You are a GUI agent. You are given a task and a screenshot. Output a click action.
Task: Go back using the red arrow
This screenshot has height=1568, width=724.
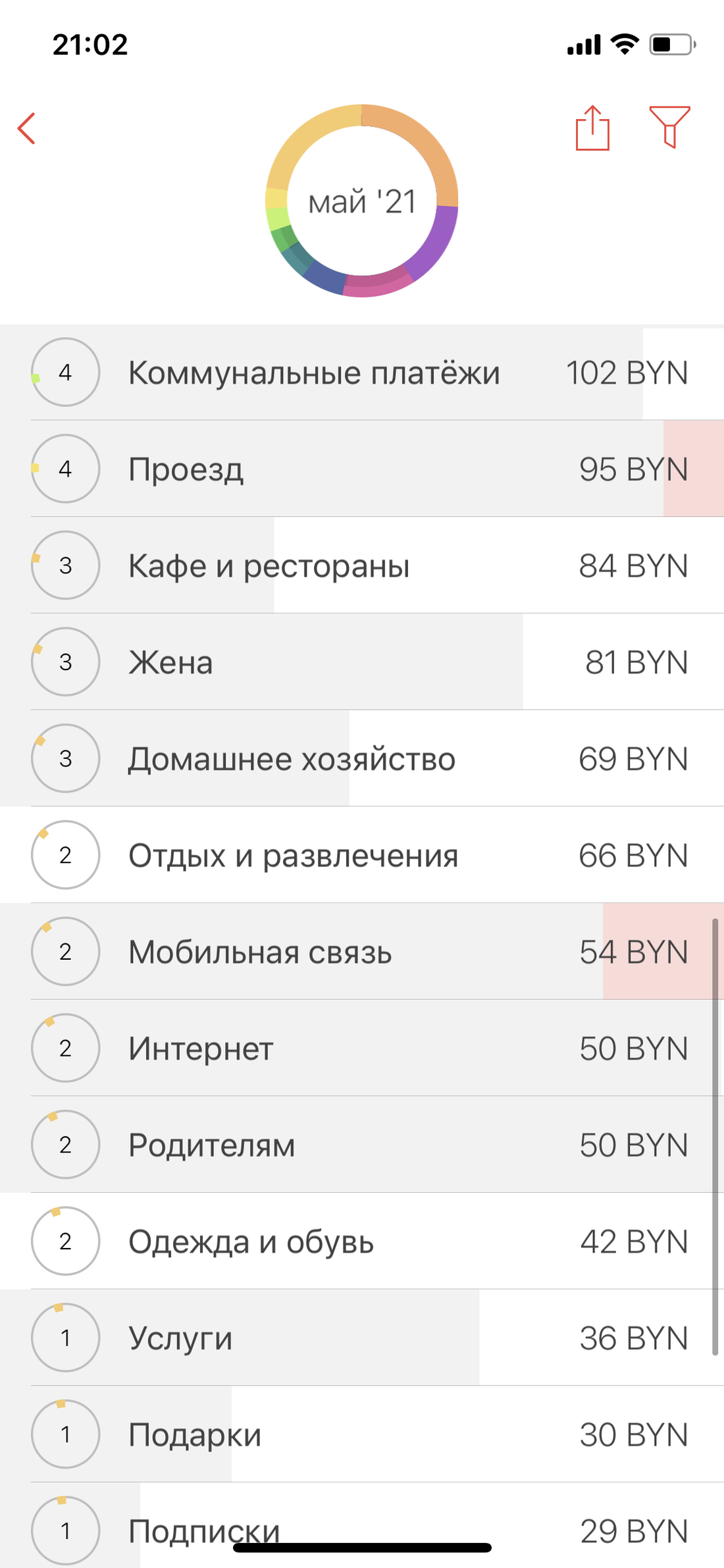(26, 128)
